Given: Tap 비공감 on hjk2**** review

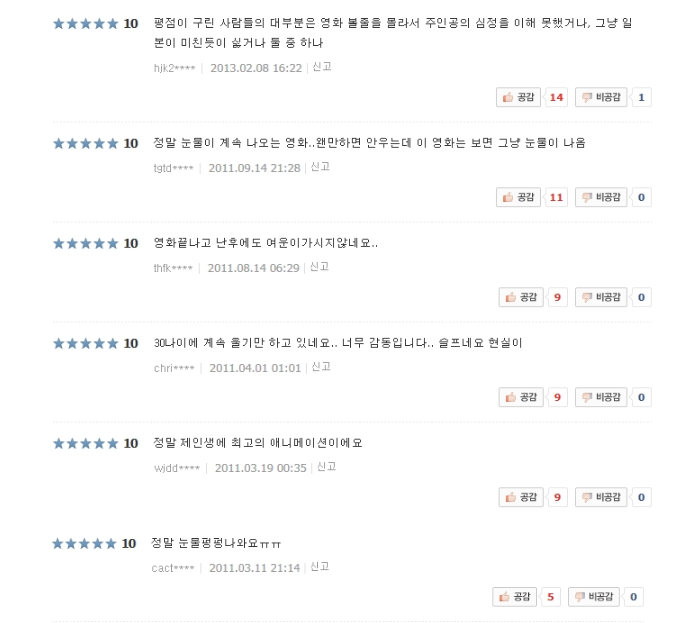Looking at the screenshot, I should pyautogui.click(x=601, y=97).
